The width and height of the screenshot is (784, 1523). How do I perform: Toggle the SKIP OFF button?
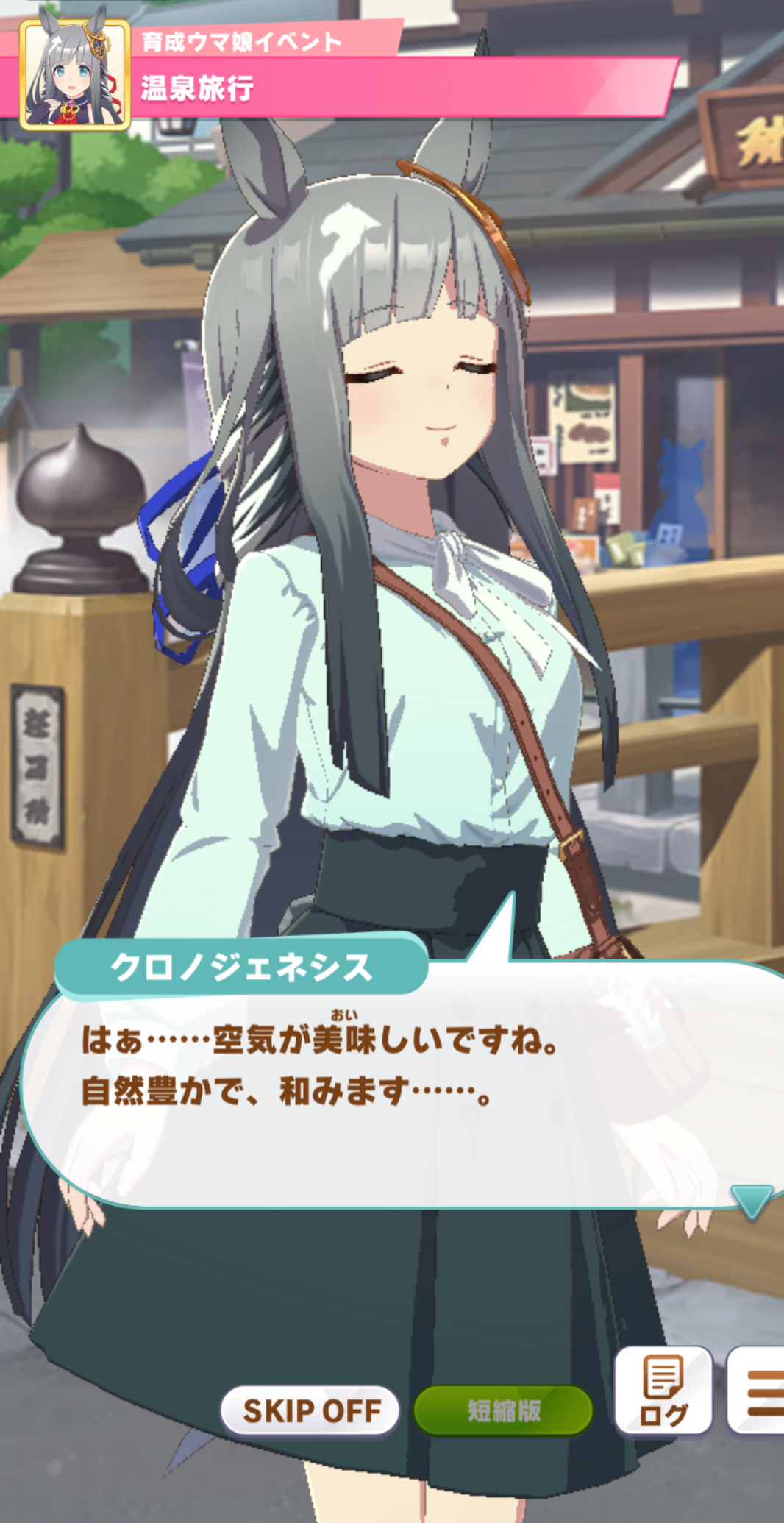click(x=310, y=1410)
